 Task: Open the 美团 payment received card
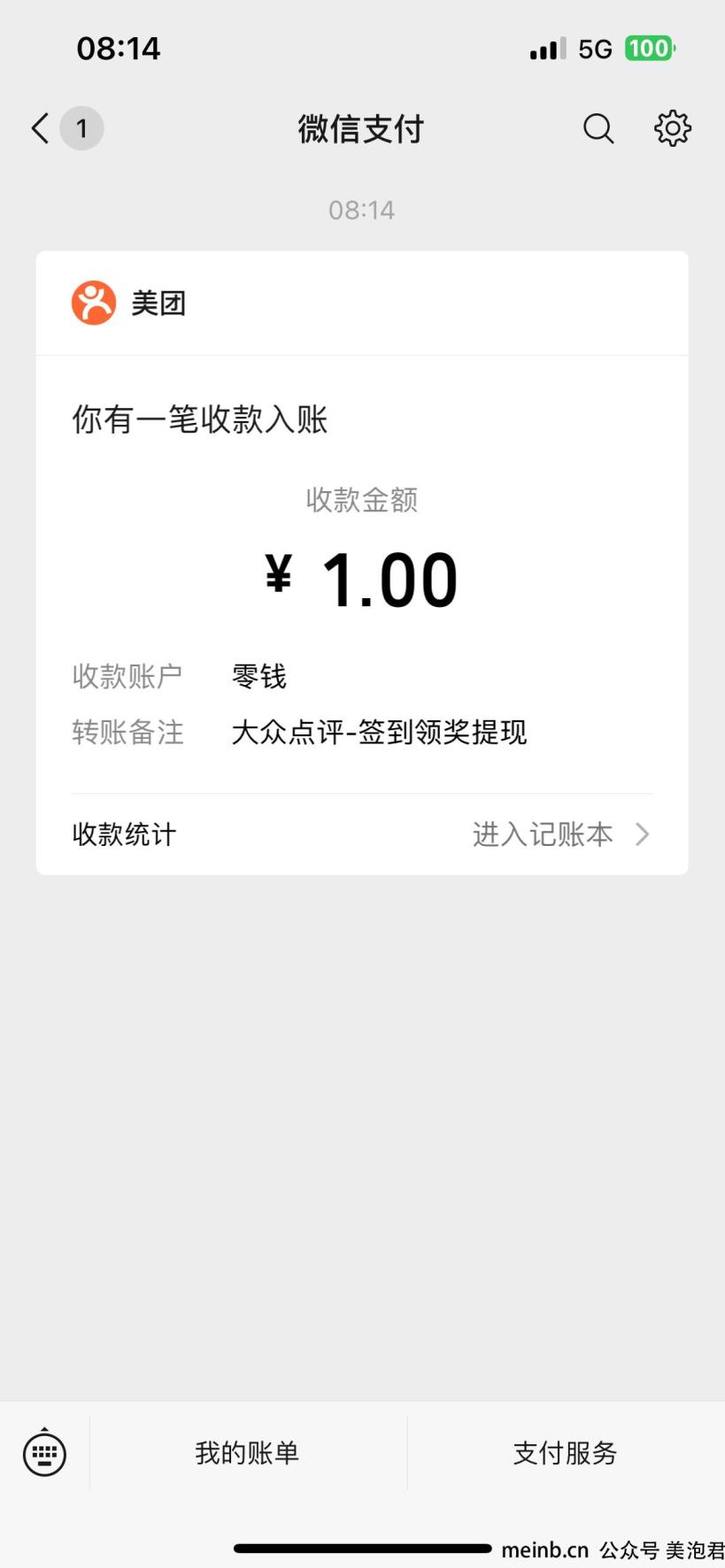pos(362,563)
